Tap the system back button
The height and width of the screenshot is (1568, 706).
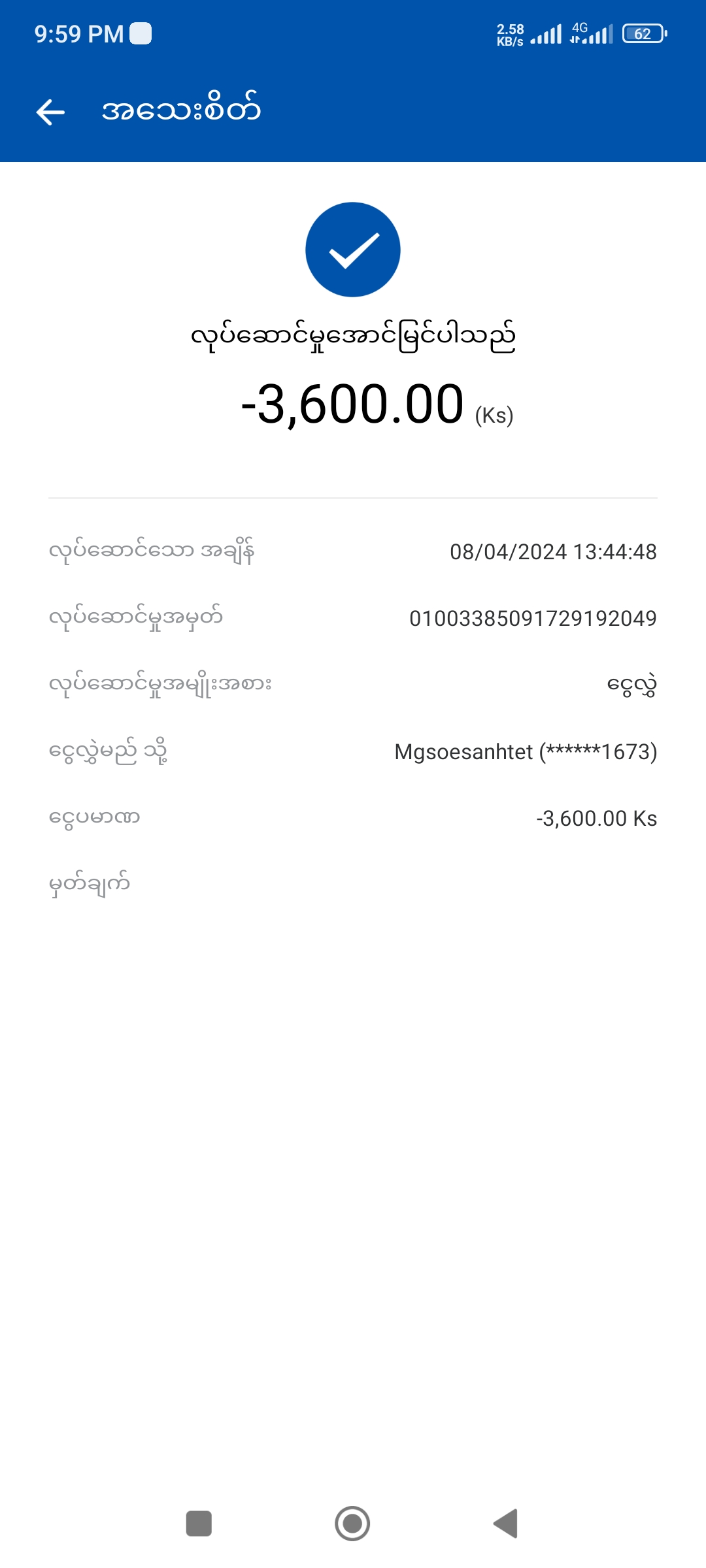coord(505,1524)
